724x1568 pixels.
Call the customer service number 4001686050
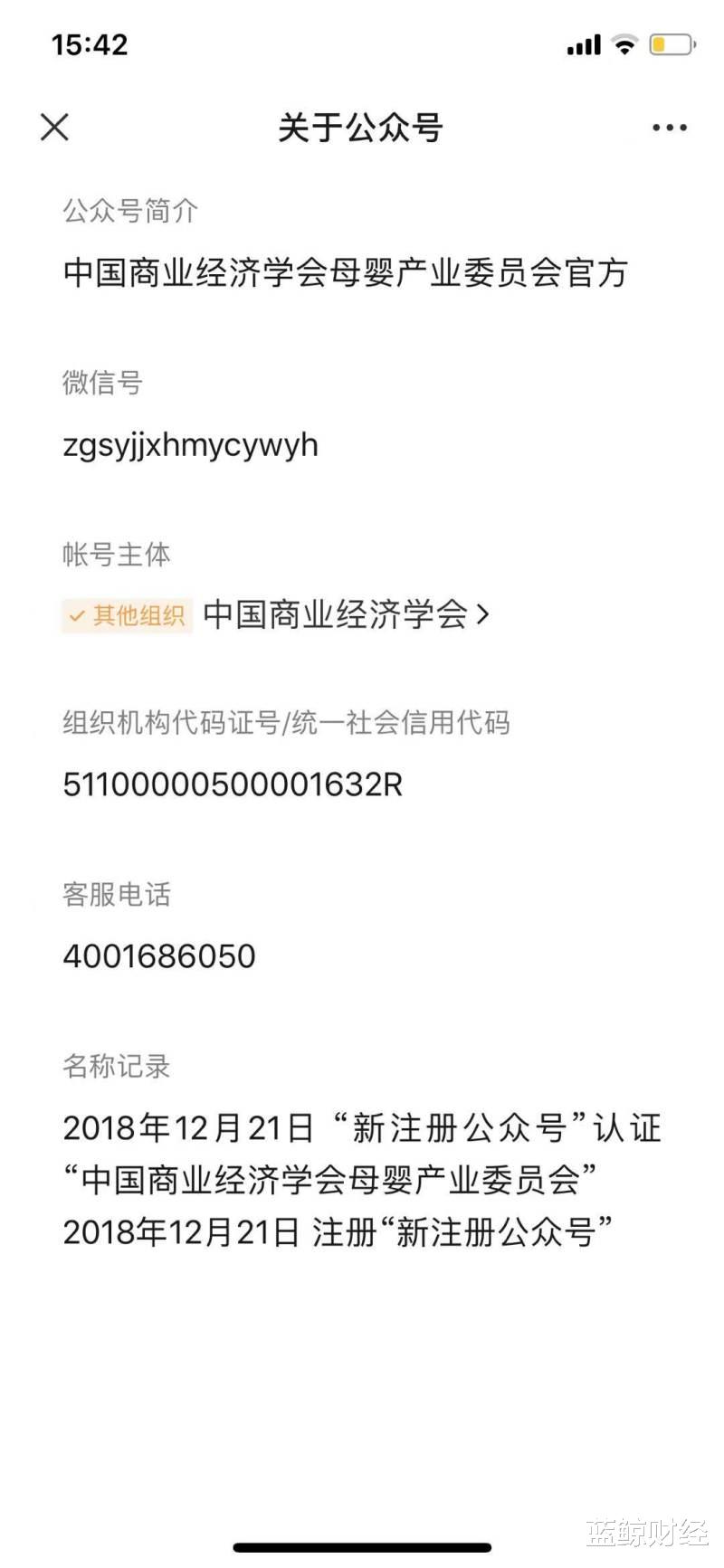pyautogui.click(x=157, y=955)
